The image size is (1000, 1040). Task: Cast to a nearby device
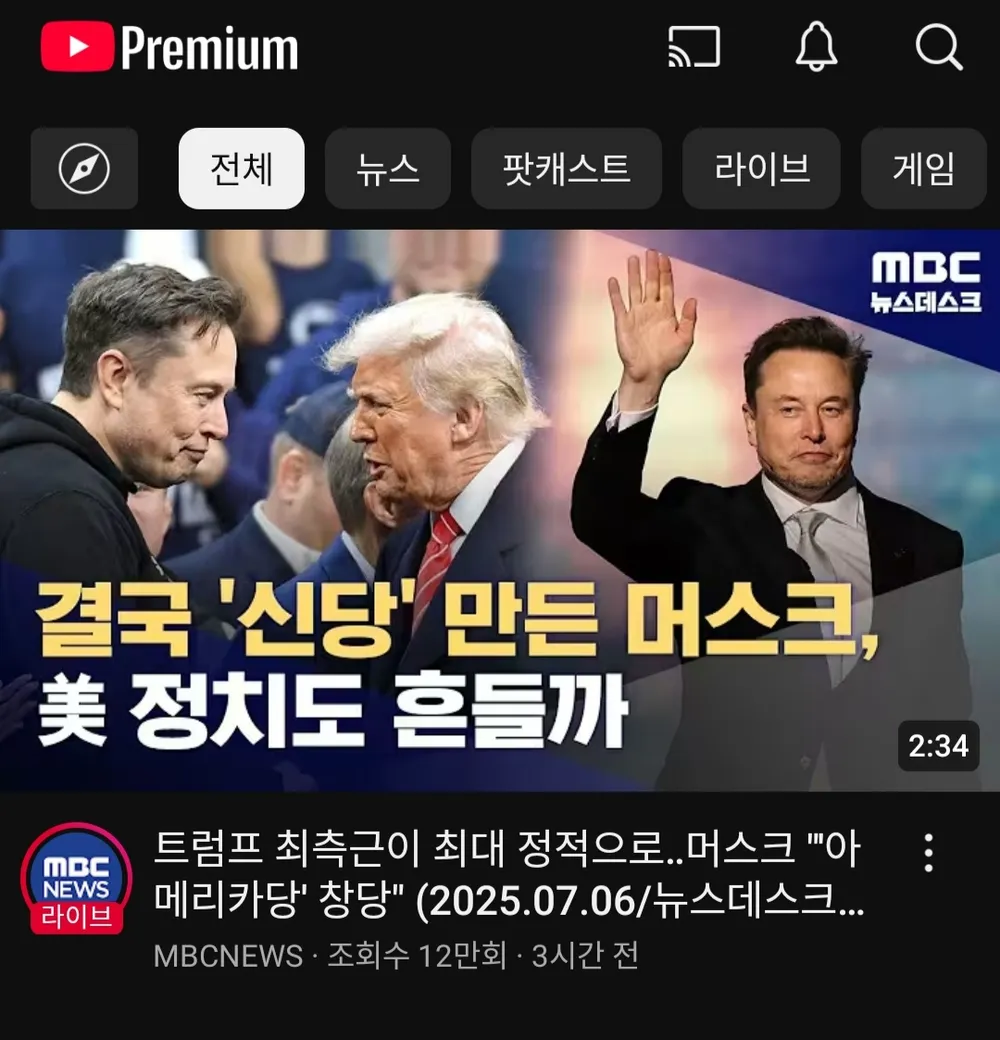694,47
